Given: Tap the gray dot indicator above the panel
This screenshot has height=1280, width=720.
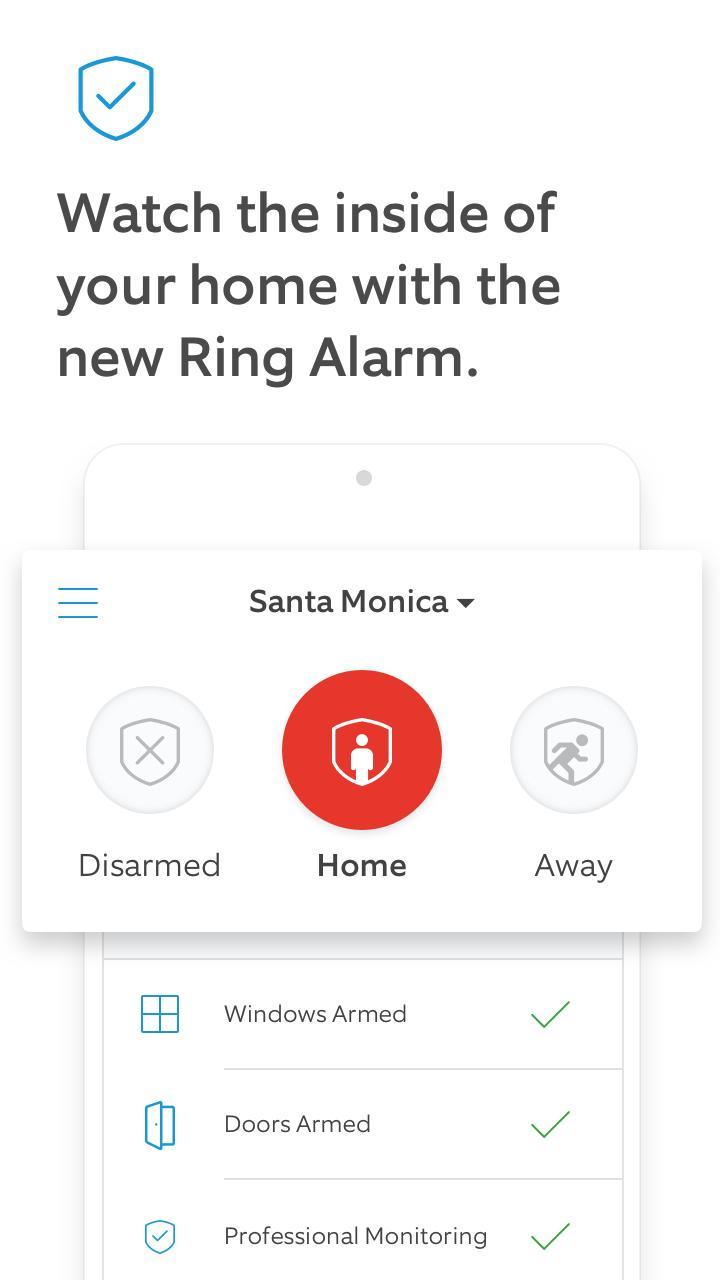Looking at the screenshot, I should tap(362, 478).
